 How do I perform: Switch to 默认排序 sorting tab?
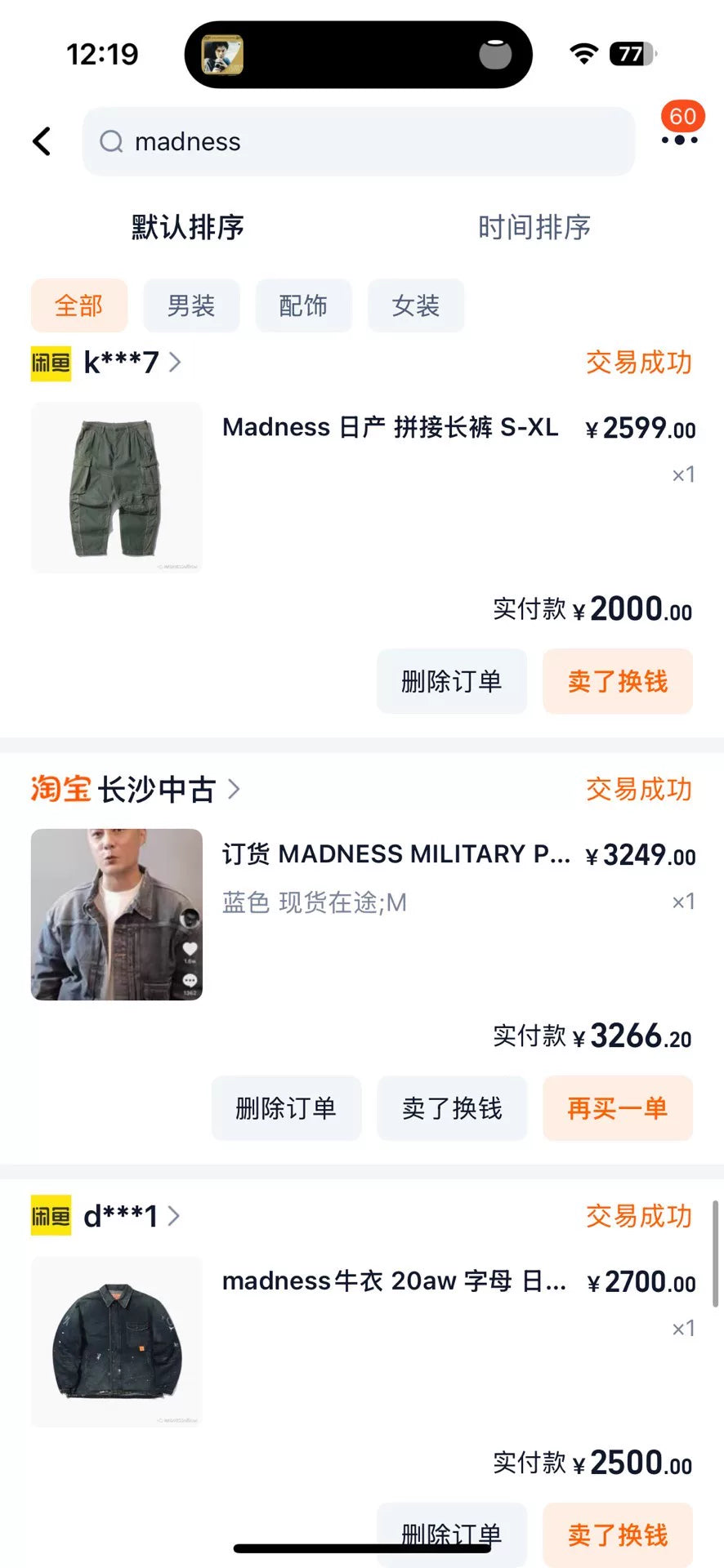[188, 227]
